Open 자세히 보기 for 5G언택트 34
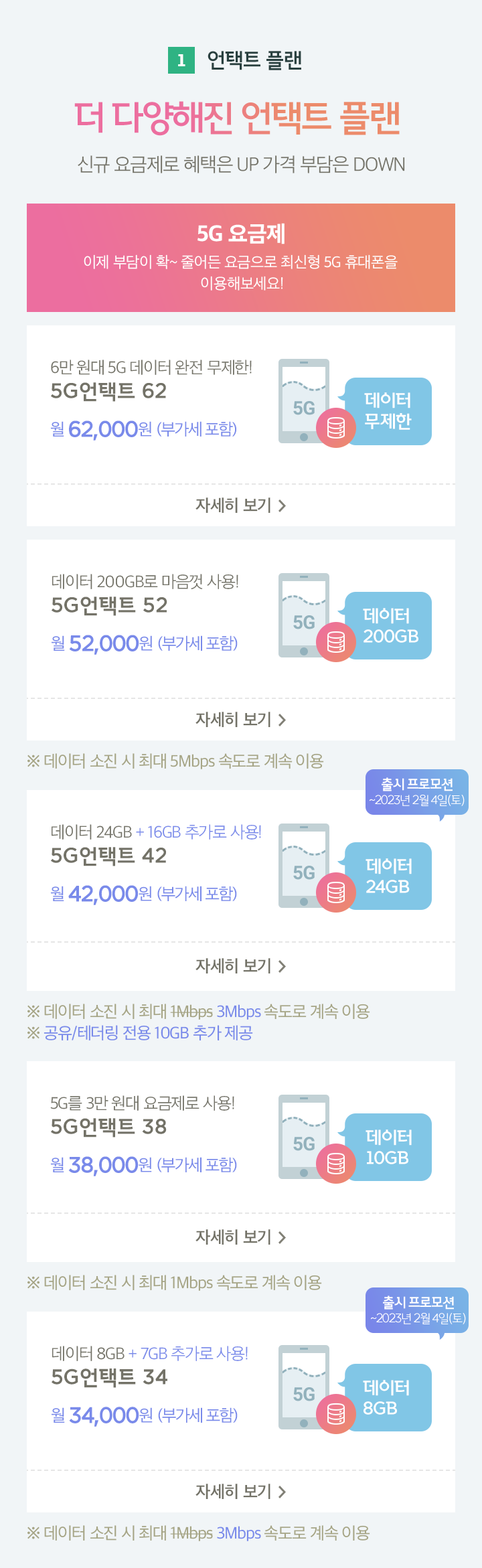 point(240,1492)
